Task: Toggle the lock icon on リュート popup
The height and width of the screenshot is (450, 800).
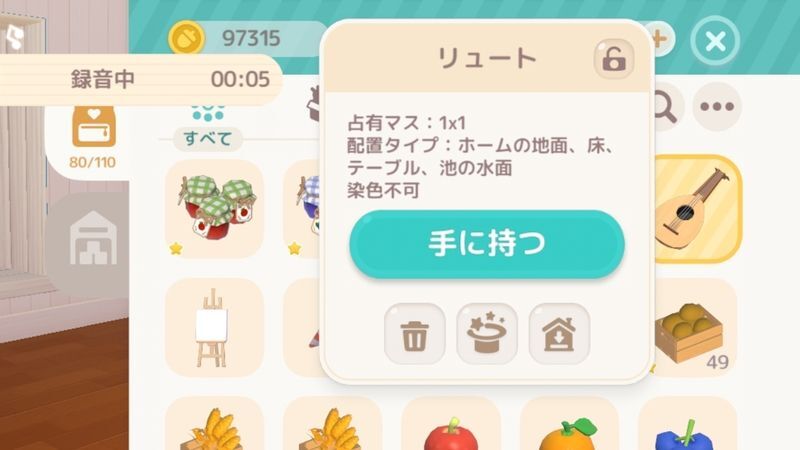Action: click(x=614, y=60)
